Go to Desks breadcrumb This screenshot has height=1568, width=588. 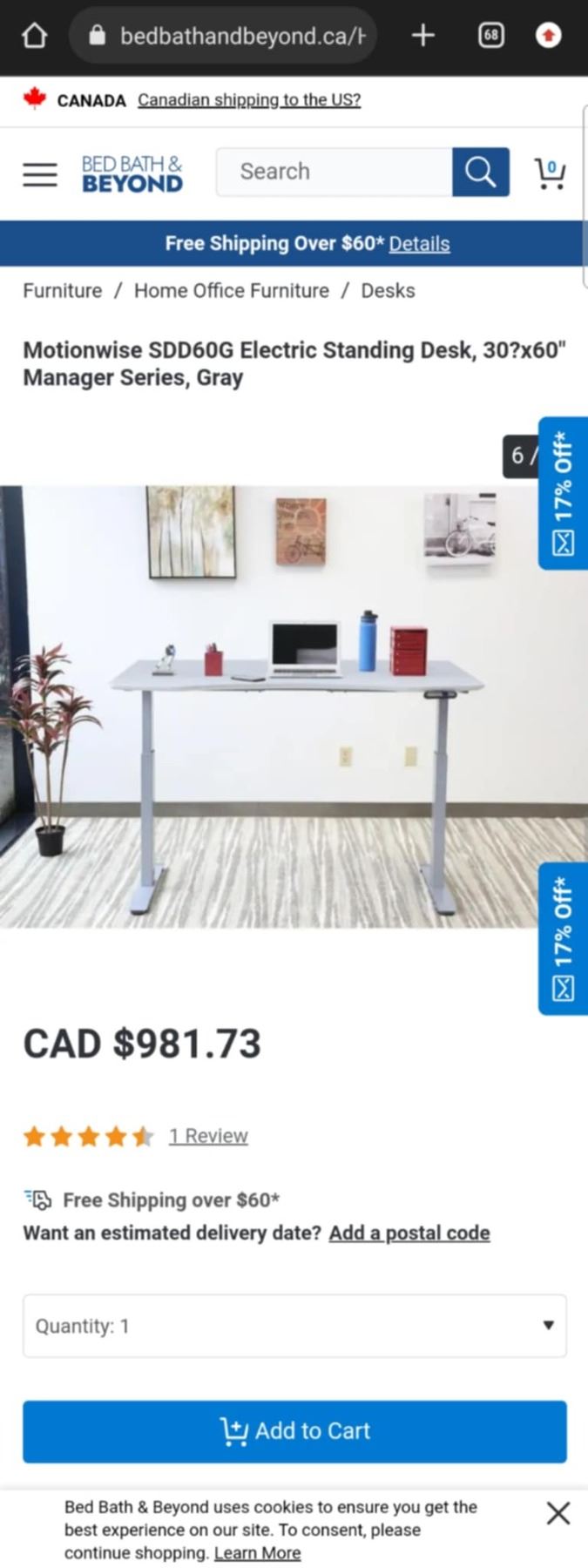tap(388, 291)
